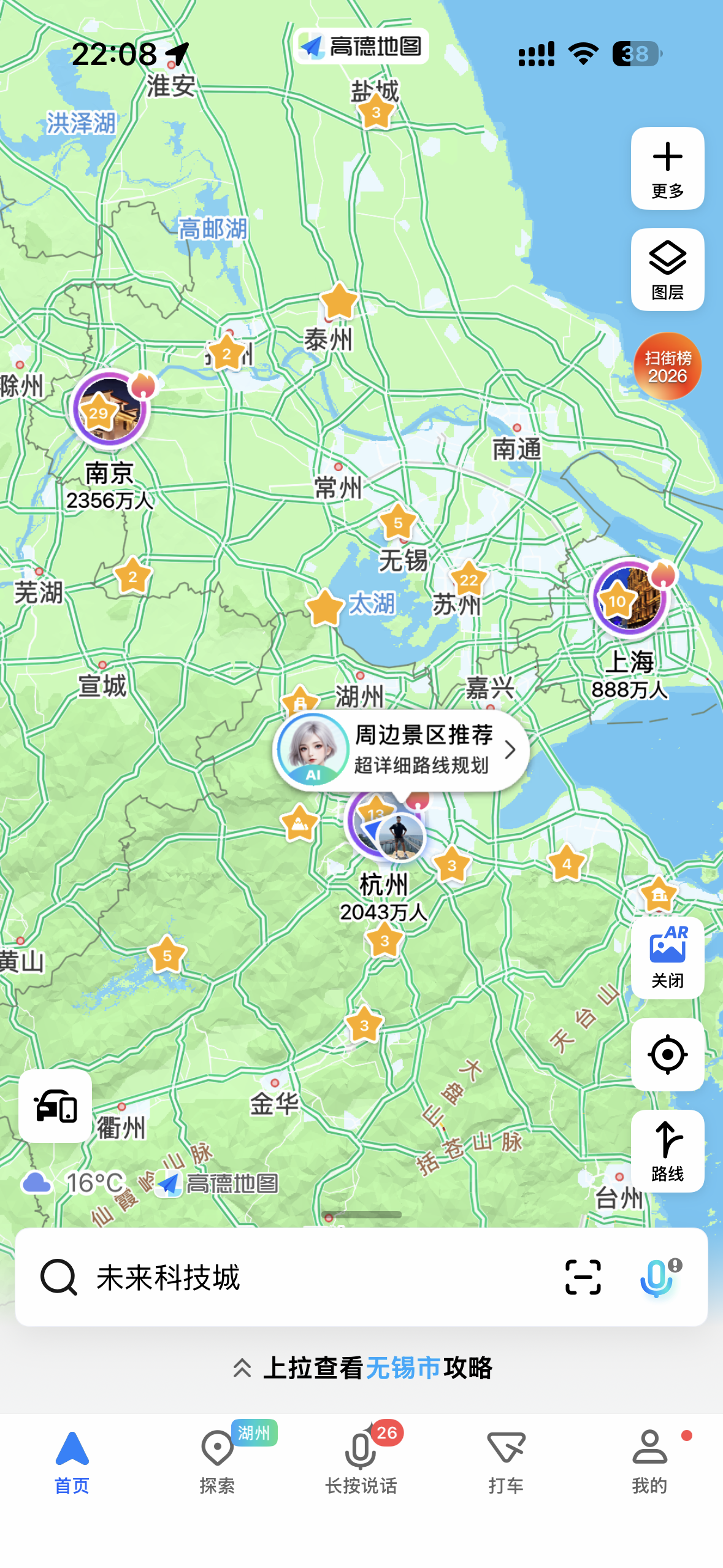723x1568 pixels.
Task: Open 路线 route planning
Action: click(x=667, y=1151)
